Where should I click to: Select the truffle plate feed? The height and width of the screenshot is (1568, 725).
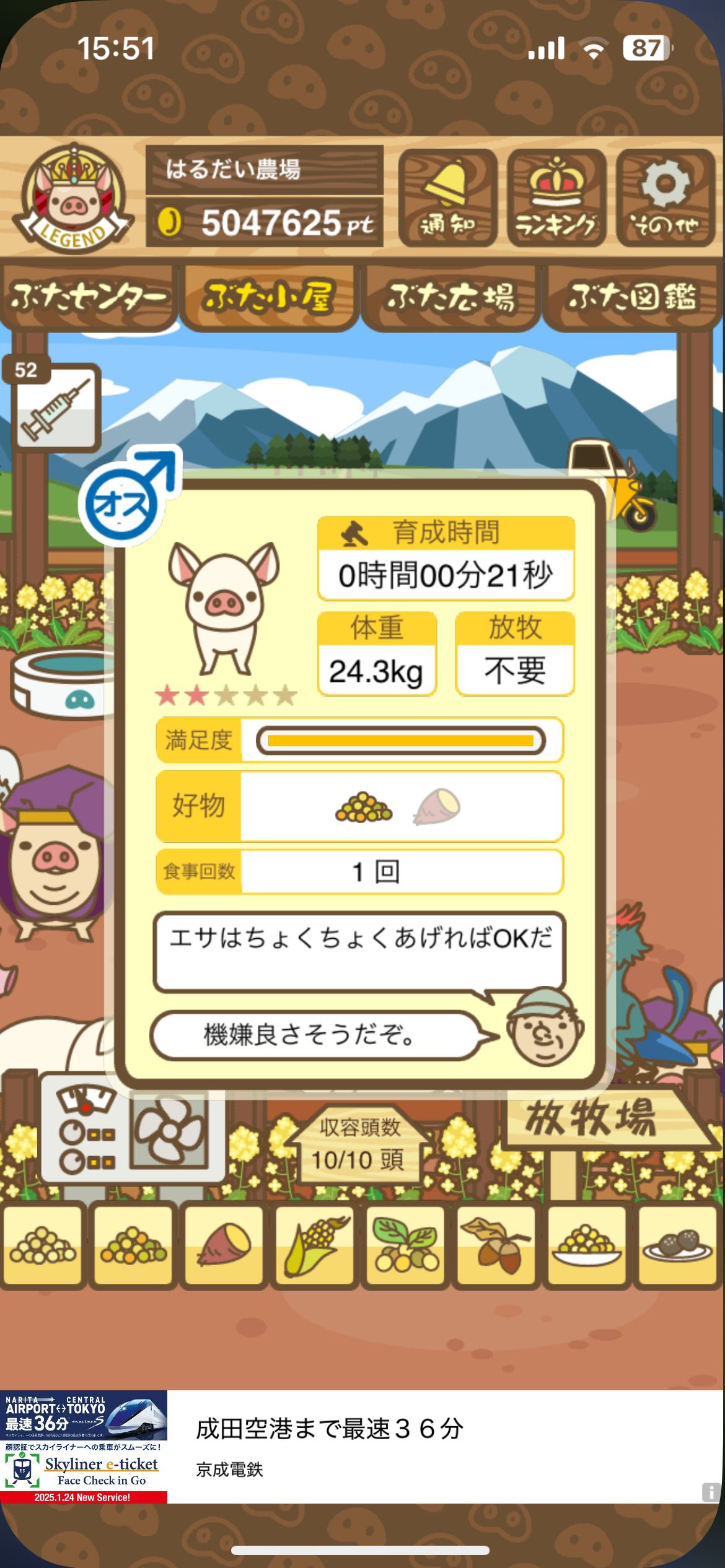pyautogui.click(x=677, y=1245)
